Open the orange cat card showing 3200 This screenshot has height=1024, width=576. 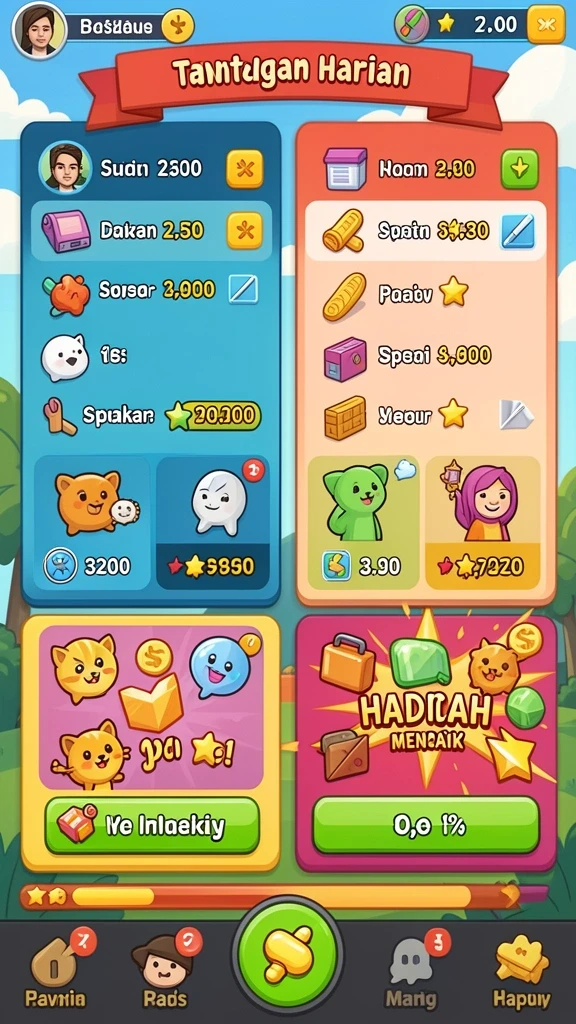coord(92,522)
